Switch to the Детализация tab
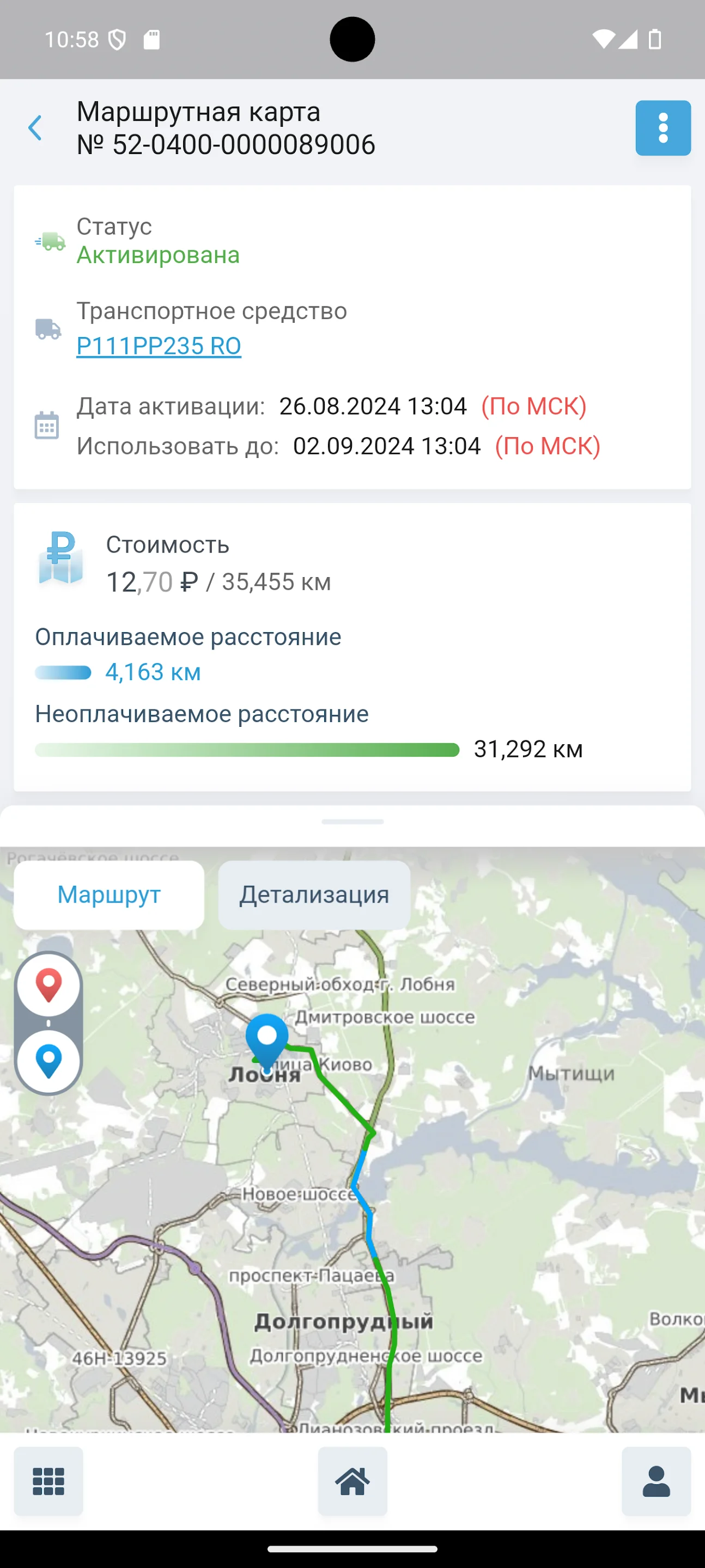The height and width of the screenshot is (1568, 705). coord(314,895)
